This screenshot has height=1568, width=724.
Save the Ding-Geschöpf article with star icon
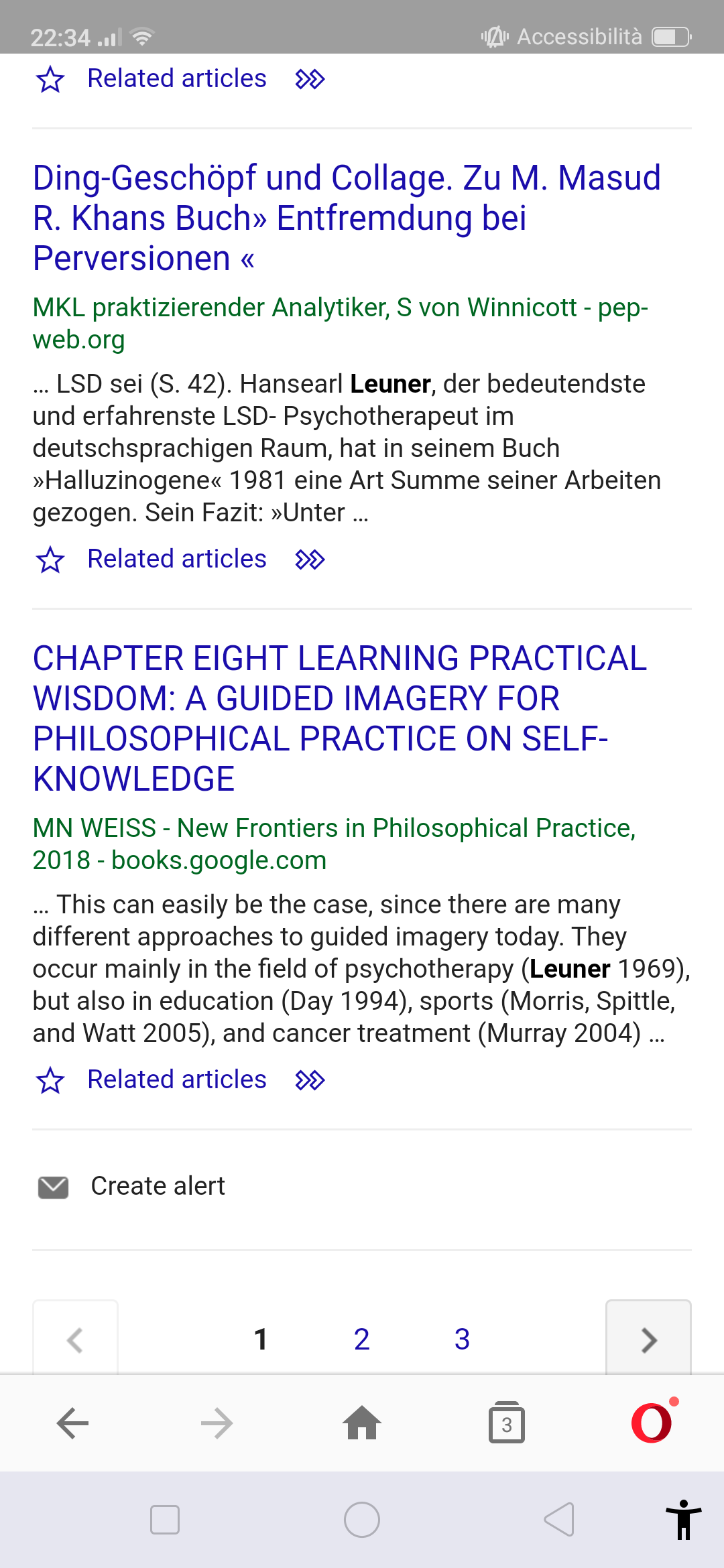click(50, 560)
